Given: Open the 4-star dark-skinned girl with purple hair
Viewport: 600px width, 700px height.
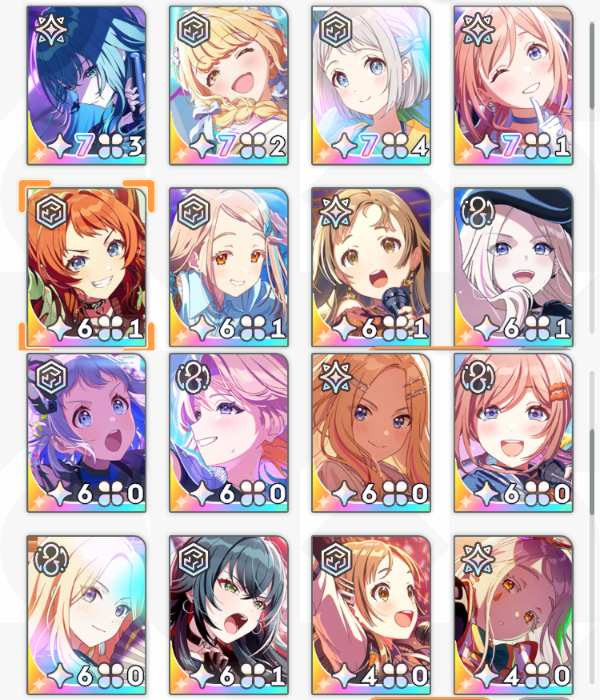Looking at the screenshot, I should click(513, 615).
